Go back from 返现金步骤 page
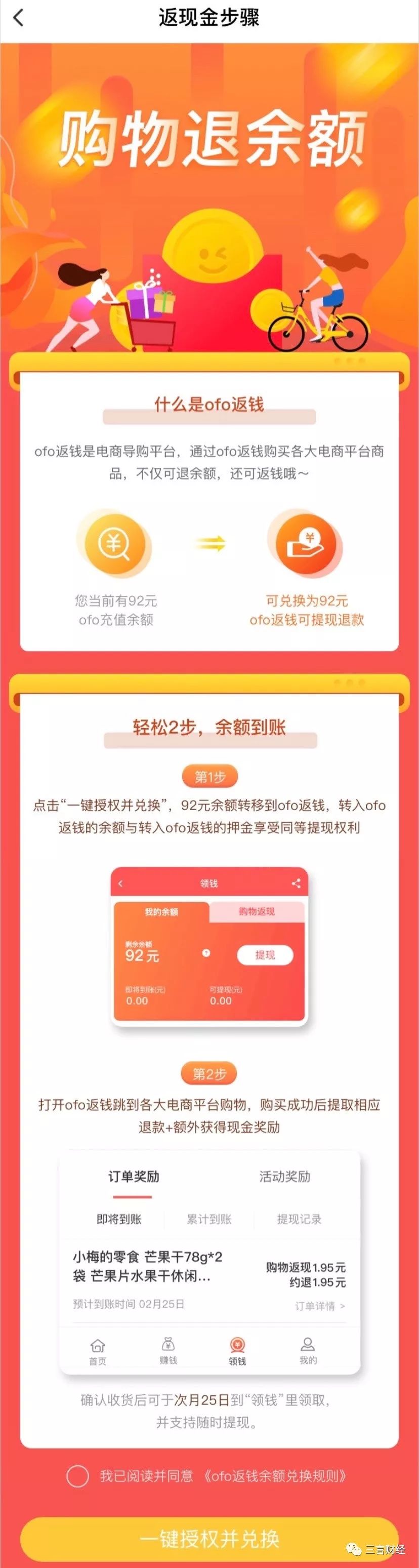Image resolution: width=419 pixels, height=1568 pixels. click(18, 18)
